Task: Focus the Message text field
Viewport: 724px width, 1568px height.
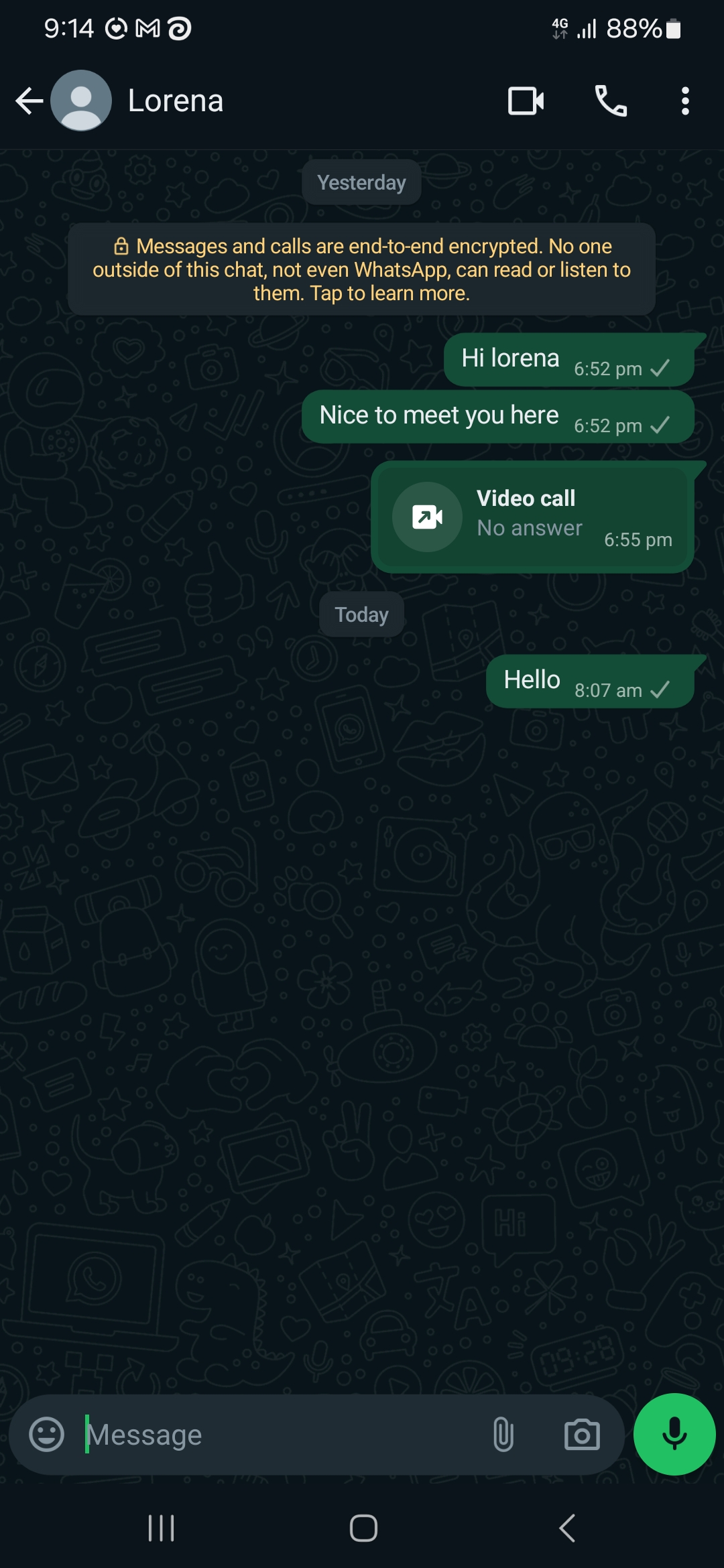Action: 282,1435
